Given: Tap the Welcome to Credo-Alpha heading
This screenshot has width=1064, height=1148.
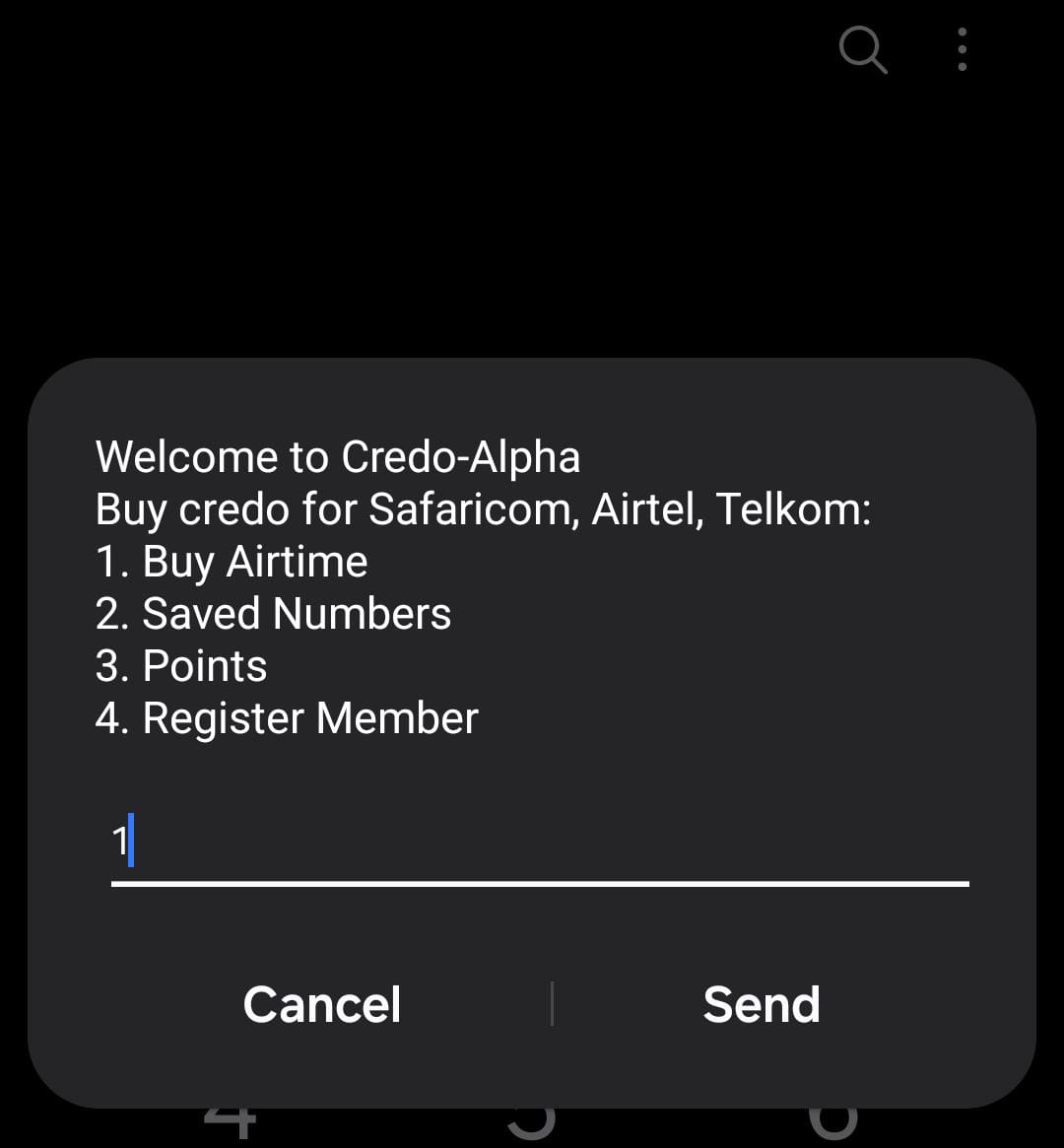Looking at the screenshot, I should (x=338, y=456).
